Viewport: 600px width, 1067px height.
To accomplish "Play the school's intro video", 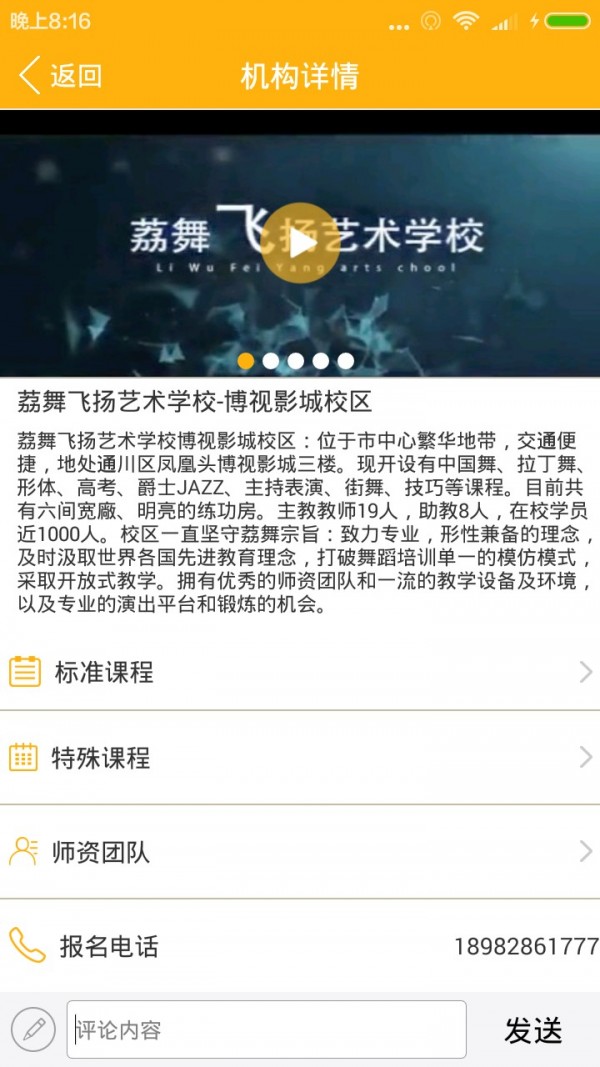I will 300,243.
